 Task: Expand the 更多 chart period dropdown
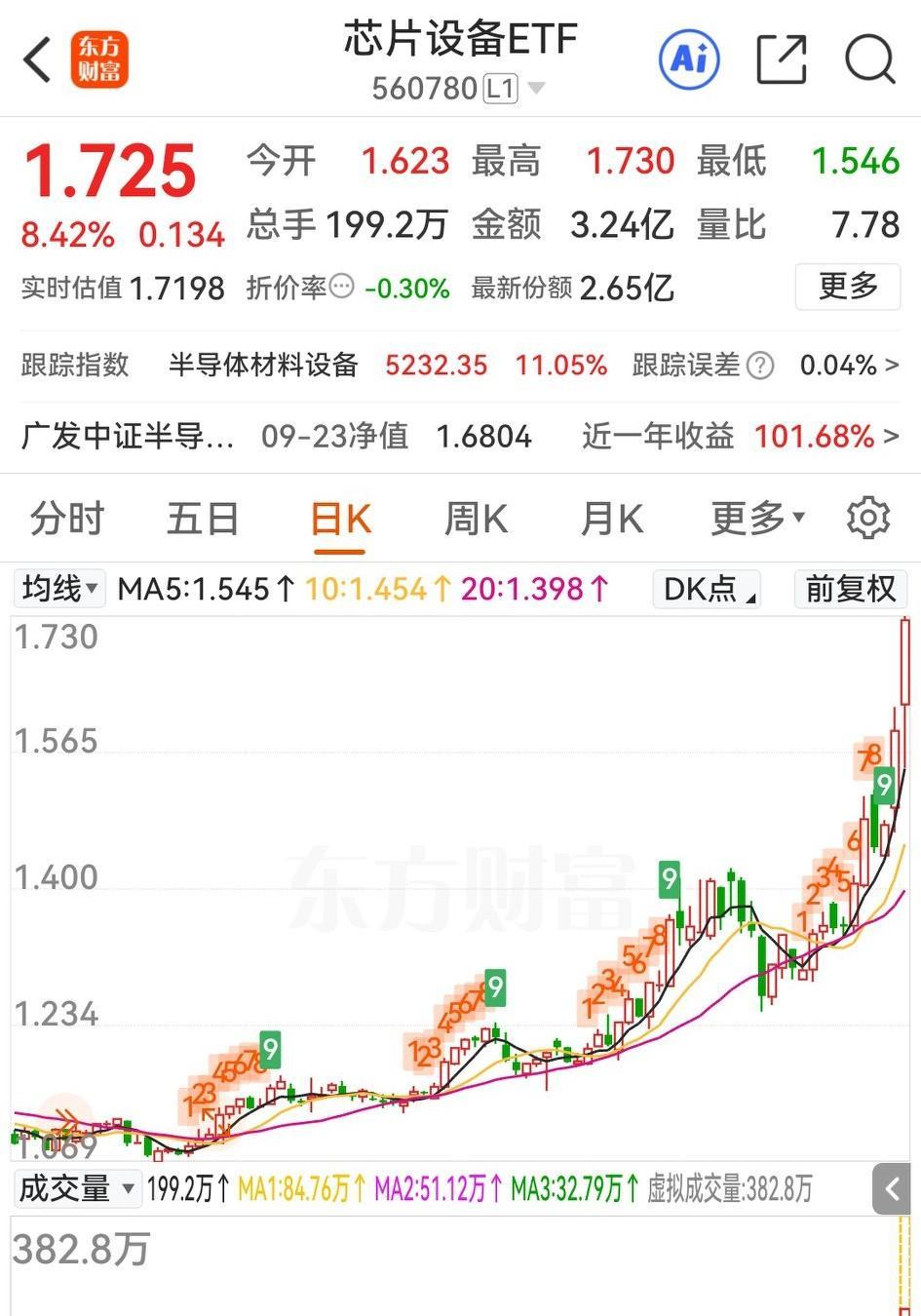757,519
